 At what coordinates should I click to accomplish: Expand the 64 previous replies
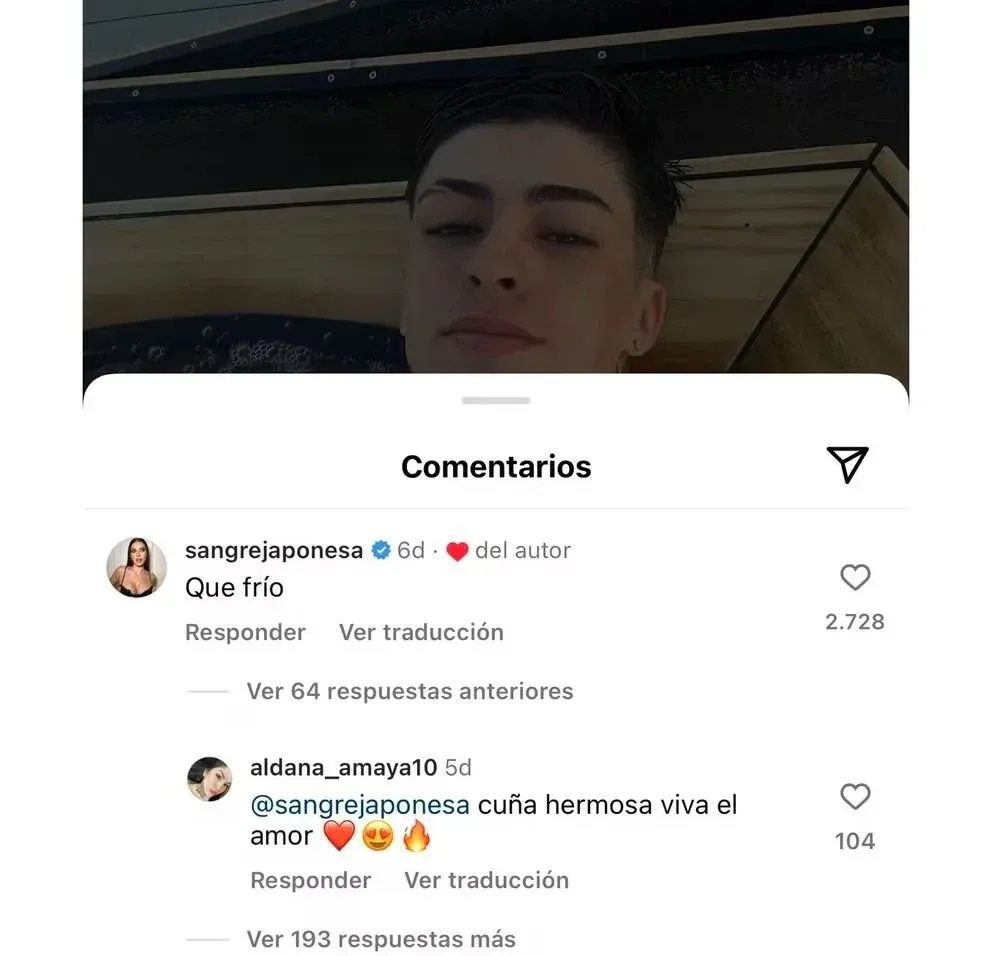[409, 691]
